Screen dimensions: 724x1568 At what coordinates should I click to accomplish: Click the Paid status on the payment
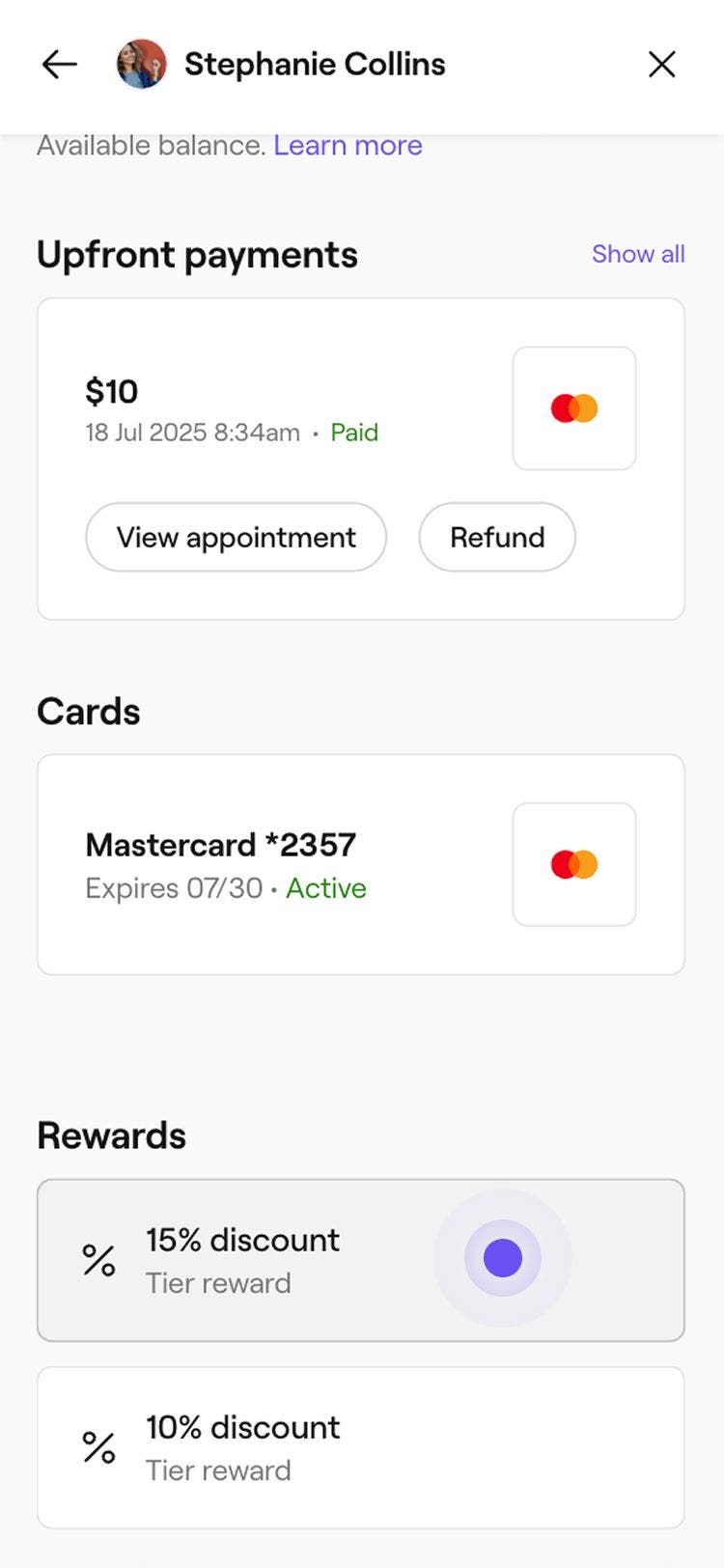(x=354, y=433)
